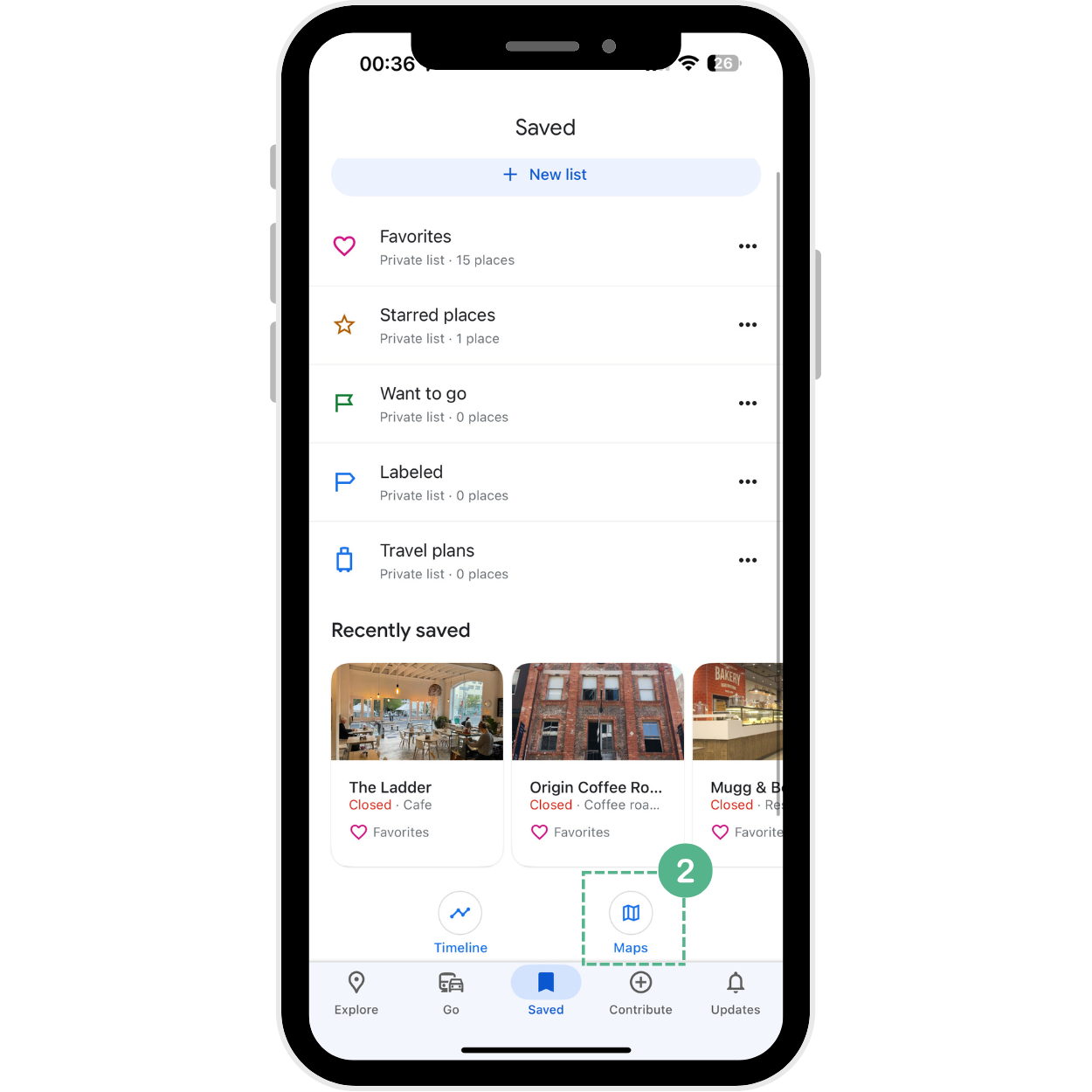
Task: Tap the three dots next to Labeled
Action: (747, 482)
